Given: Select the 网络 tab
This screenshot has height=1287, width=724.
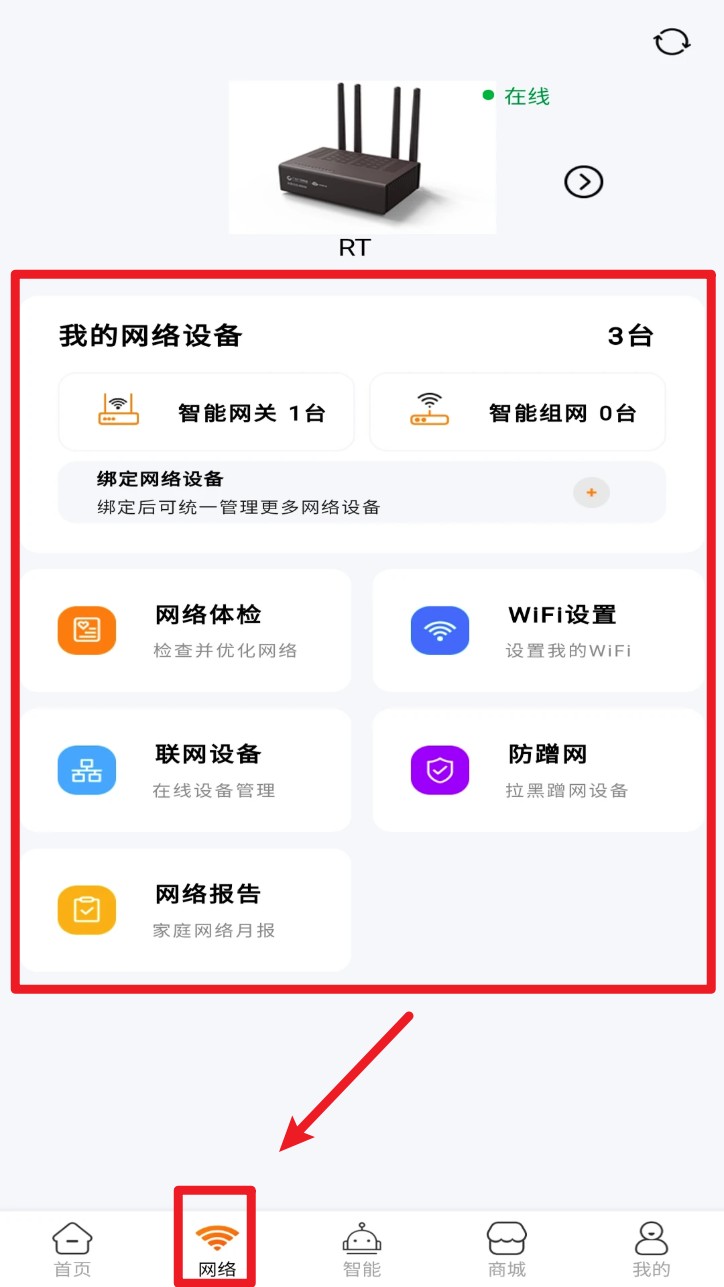Looking at the screenshot, I should pyautogui.click(x=217, y=1249).
